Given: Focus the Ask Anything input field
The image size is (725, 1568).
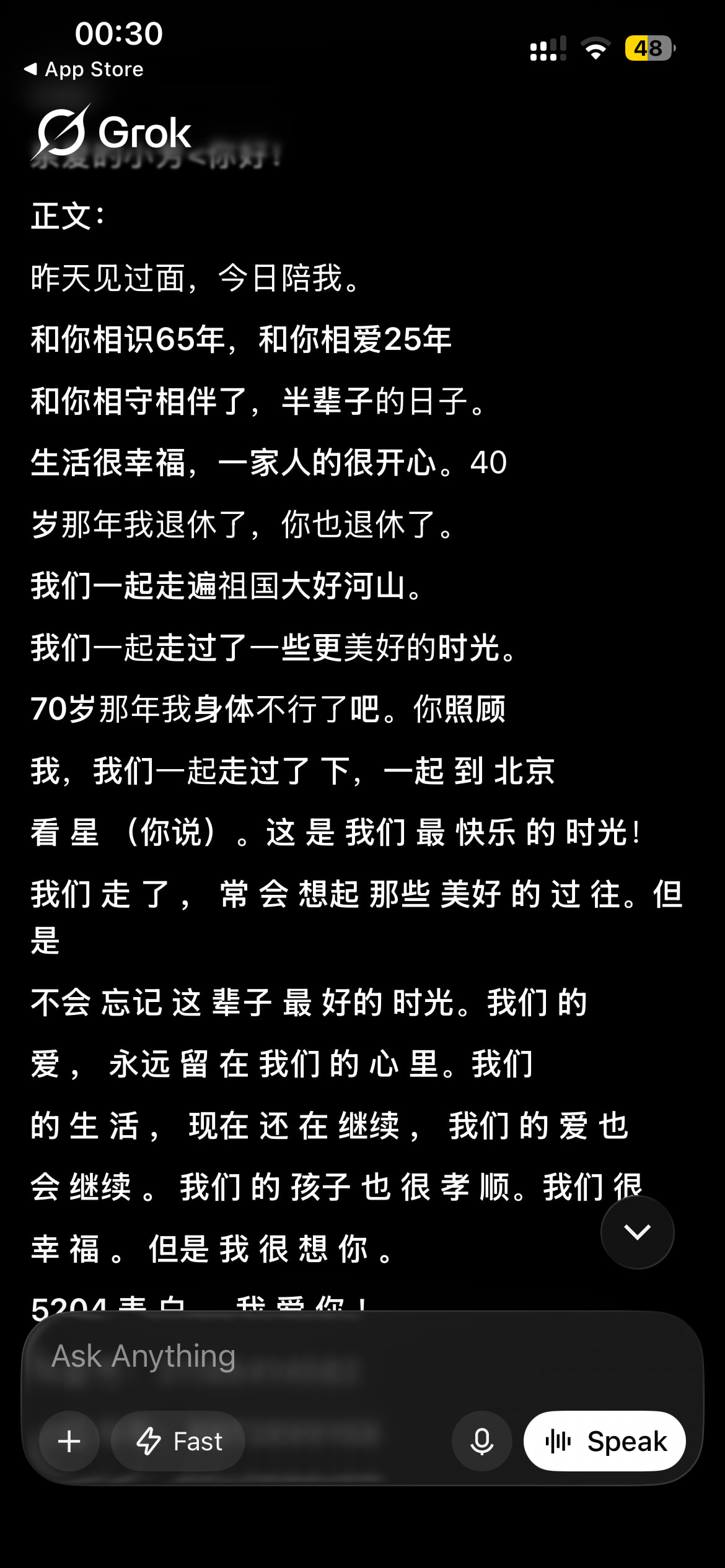Looking at the screenshot, I should click(362, 1356).
